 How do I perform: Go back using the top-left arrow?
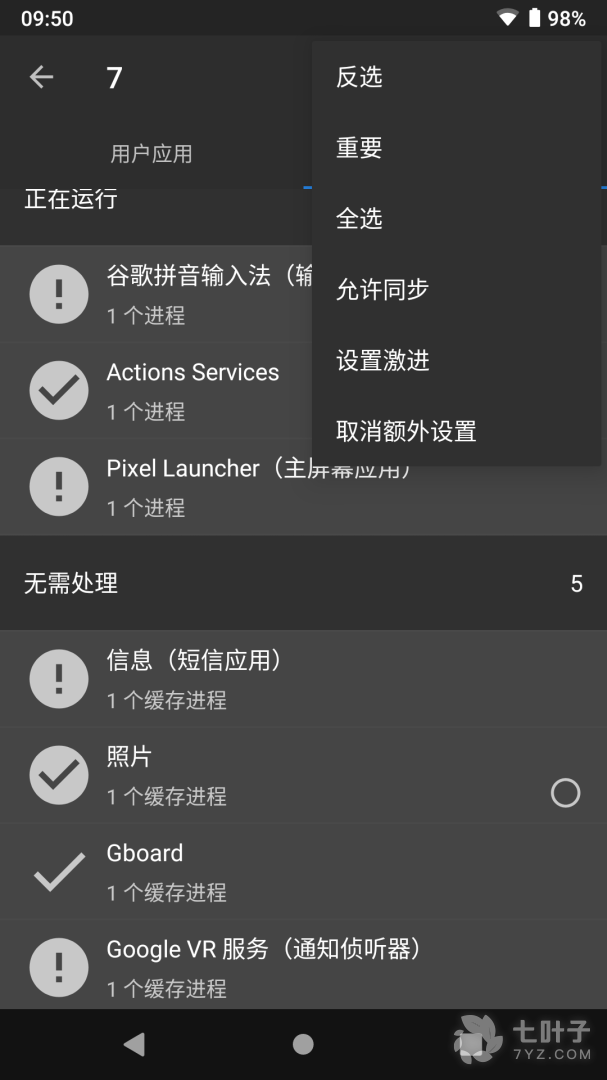(x=41, y=77)
